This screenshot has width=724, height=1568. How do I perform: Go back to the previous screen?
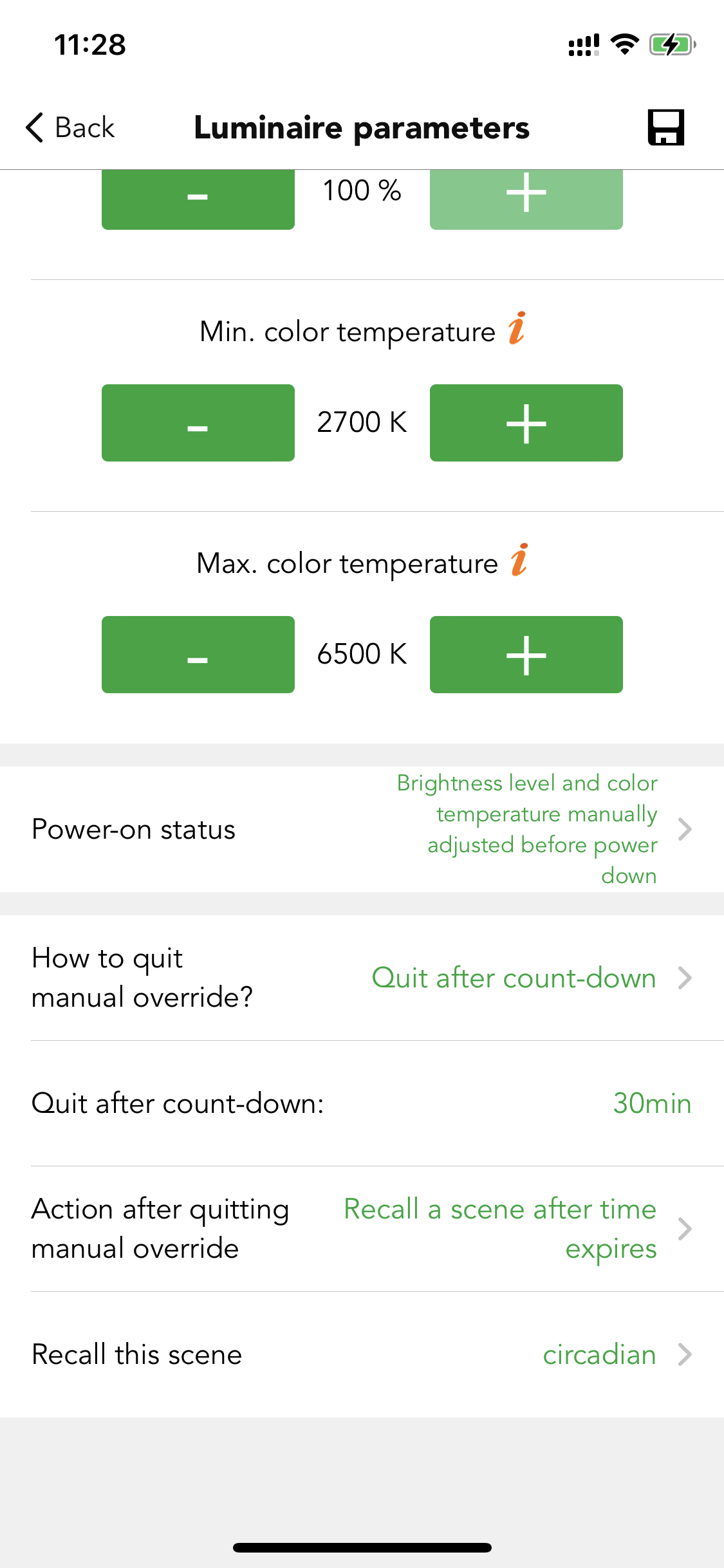[x=70, y=127]
